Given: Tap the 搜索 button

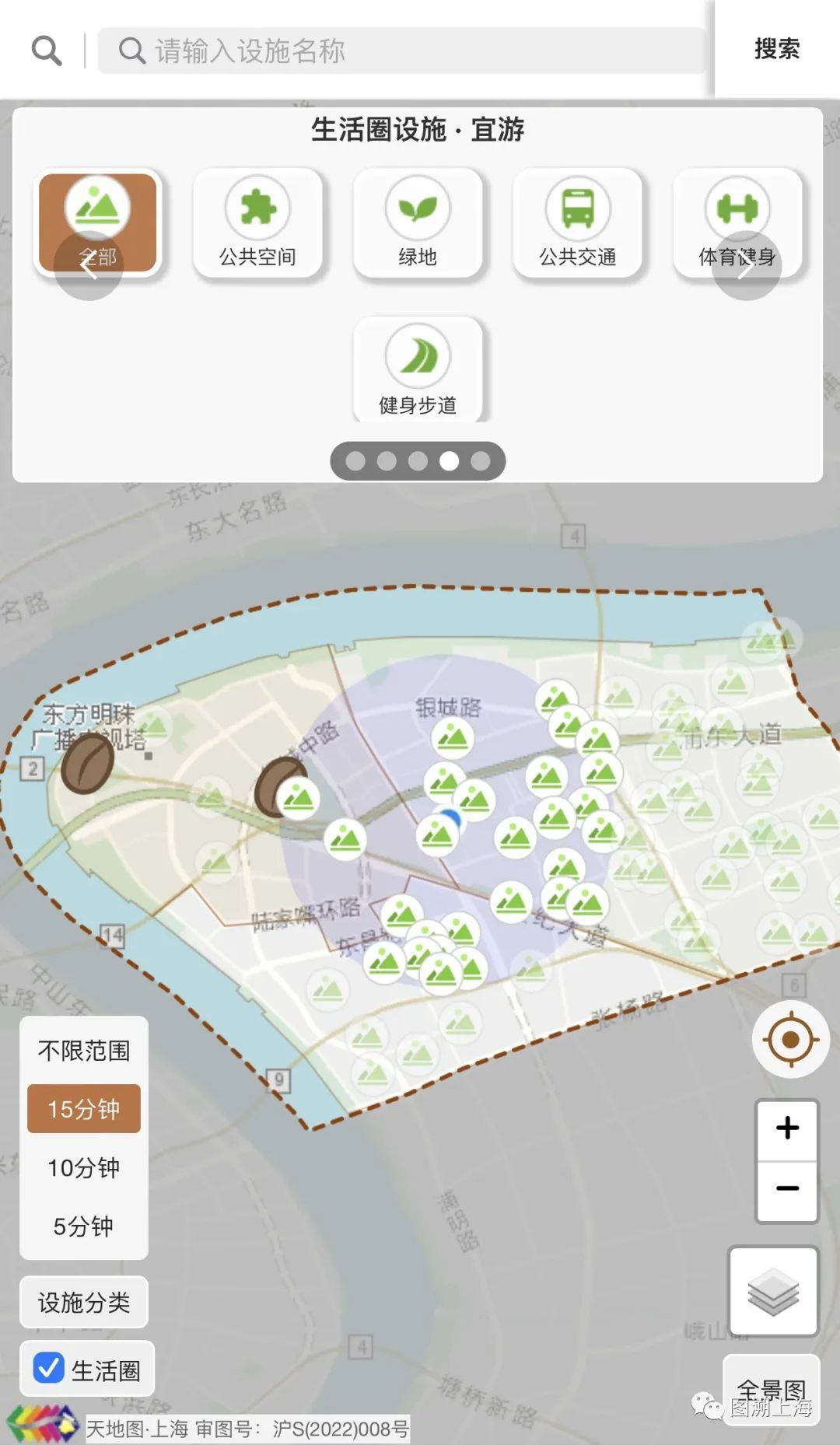Looking at the screenshot, I should click(776, 49).
